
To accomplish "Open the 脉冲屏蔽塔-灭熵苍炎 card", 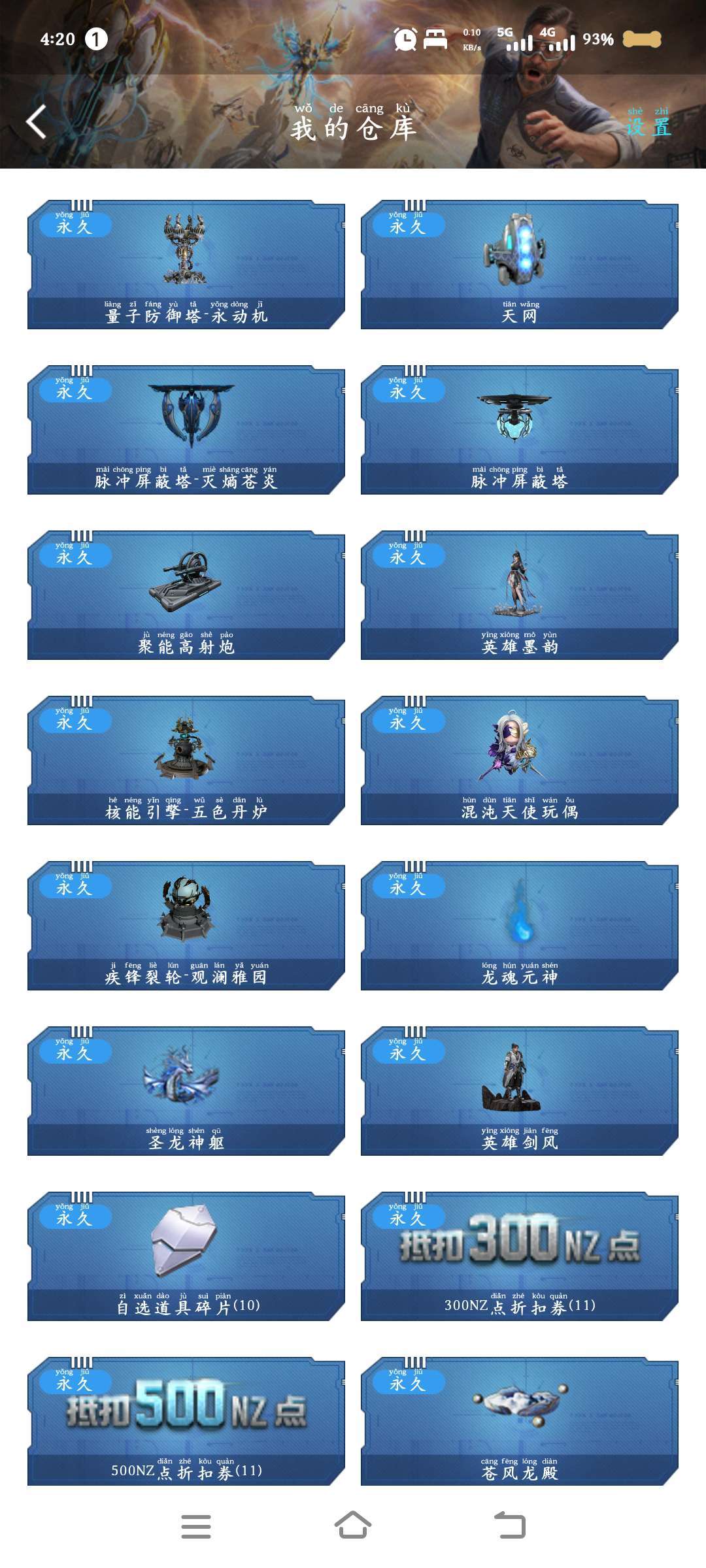I will pos(186,430).
